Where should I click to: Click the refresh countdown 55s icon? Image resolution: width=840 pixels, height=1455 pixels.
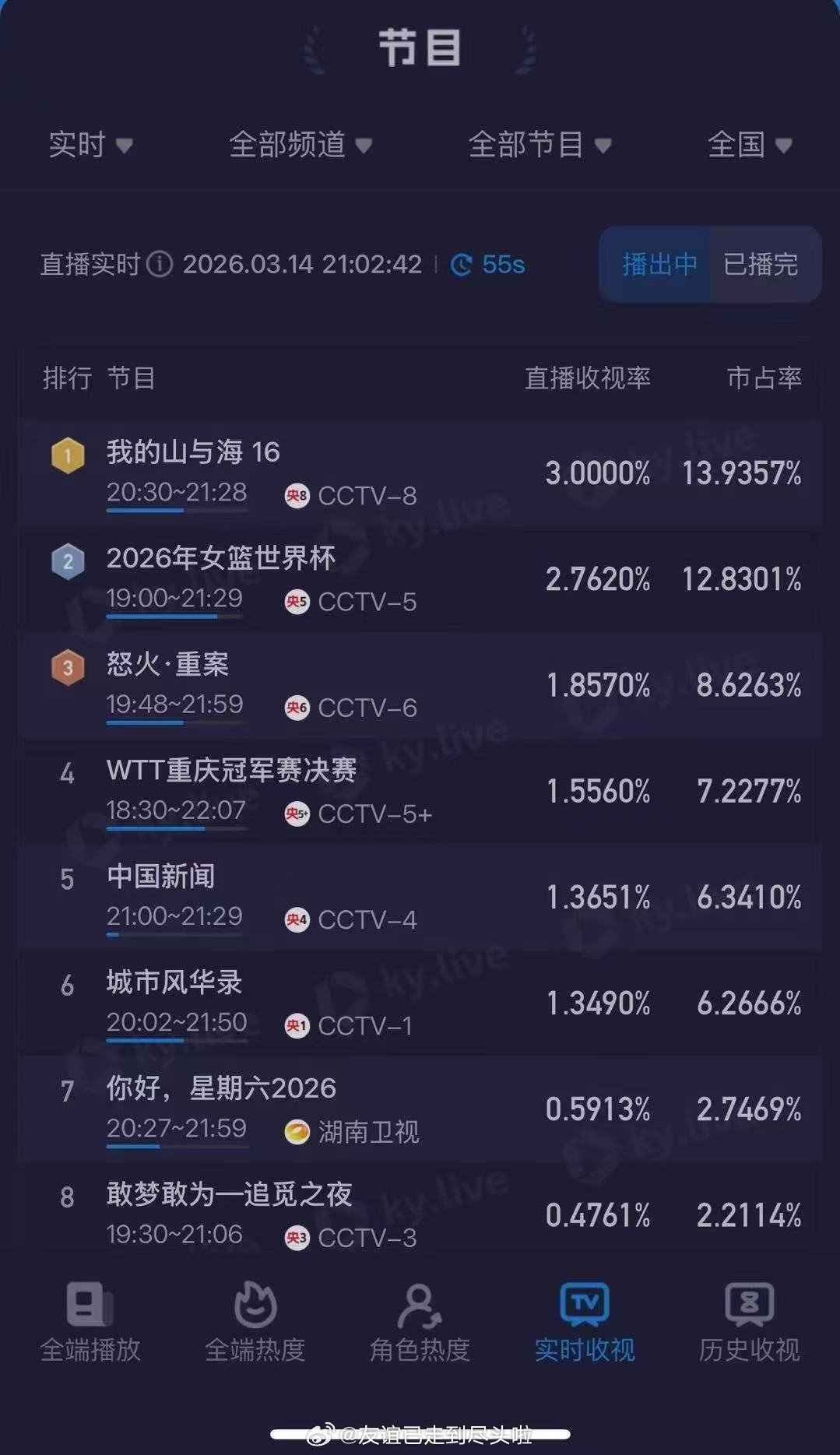click(462, 265)
